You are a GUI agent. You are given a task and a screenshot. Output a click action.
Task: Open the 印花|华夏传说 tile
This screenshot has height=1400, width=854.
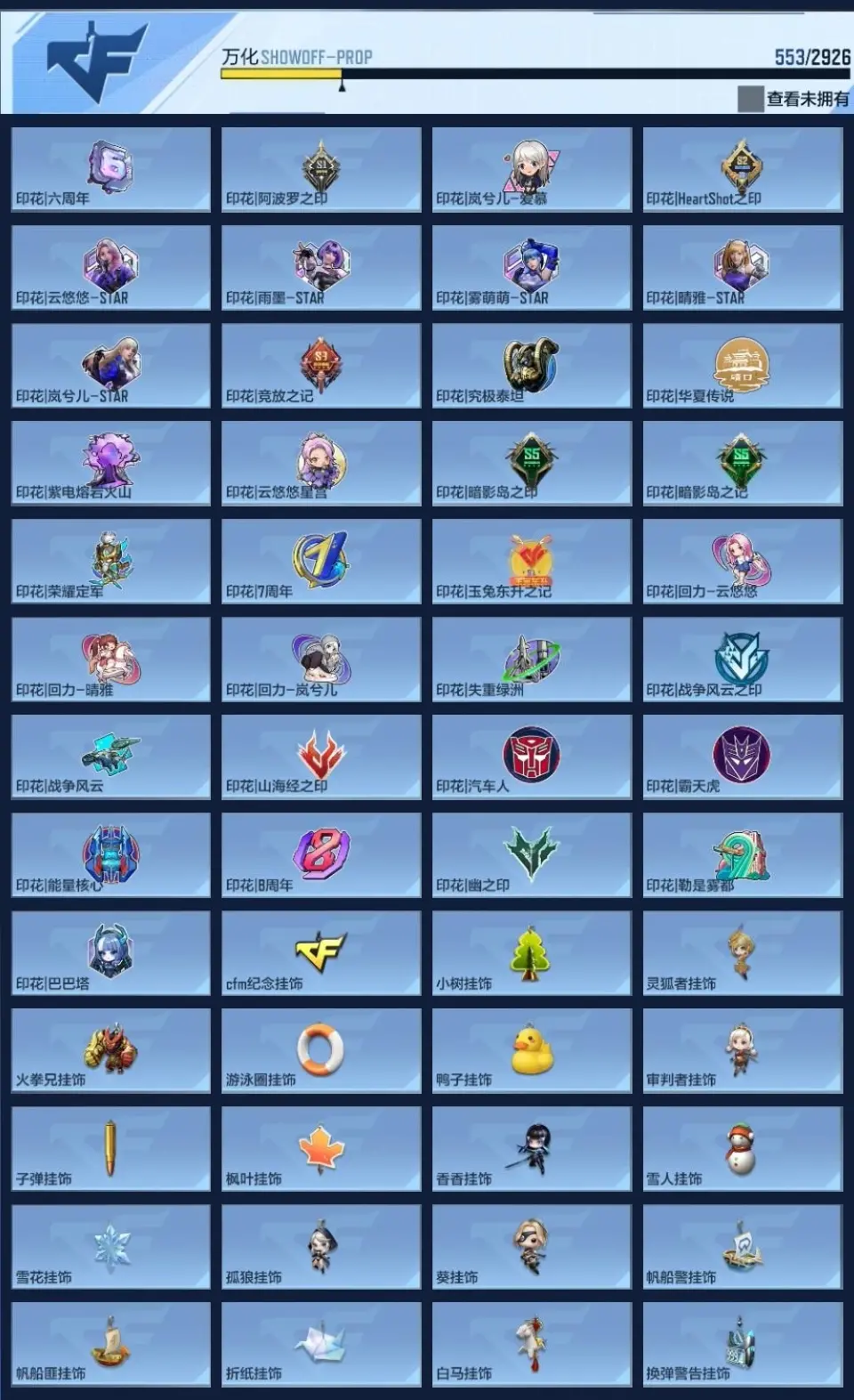(x=742, y=365)
